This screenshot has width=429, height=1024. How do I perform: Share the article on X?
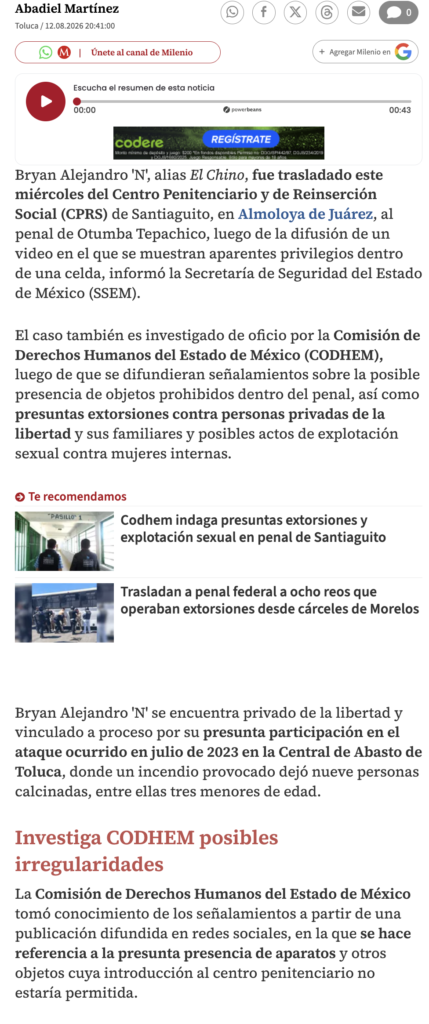click(x=295, y=12)
